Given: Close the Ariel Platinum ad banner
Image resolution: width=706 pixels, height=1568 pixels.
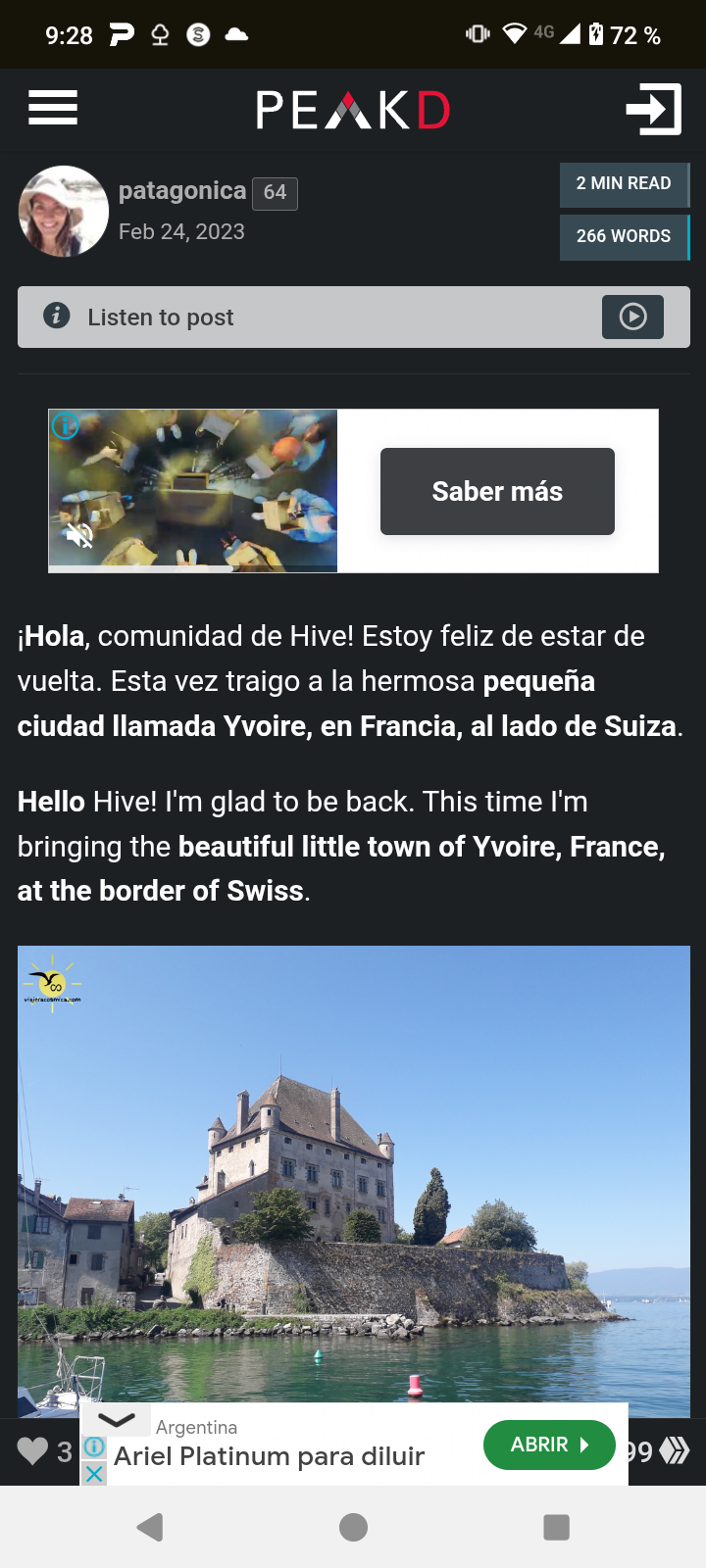Looking at the screenshot, I should (x=94, y=1473).
